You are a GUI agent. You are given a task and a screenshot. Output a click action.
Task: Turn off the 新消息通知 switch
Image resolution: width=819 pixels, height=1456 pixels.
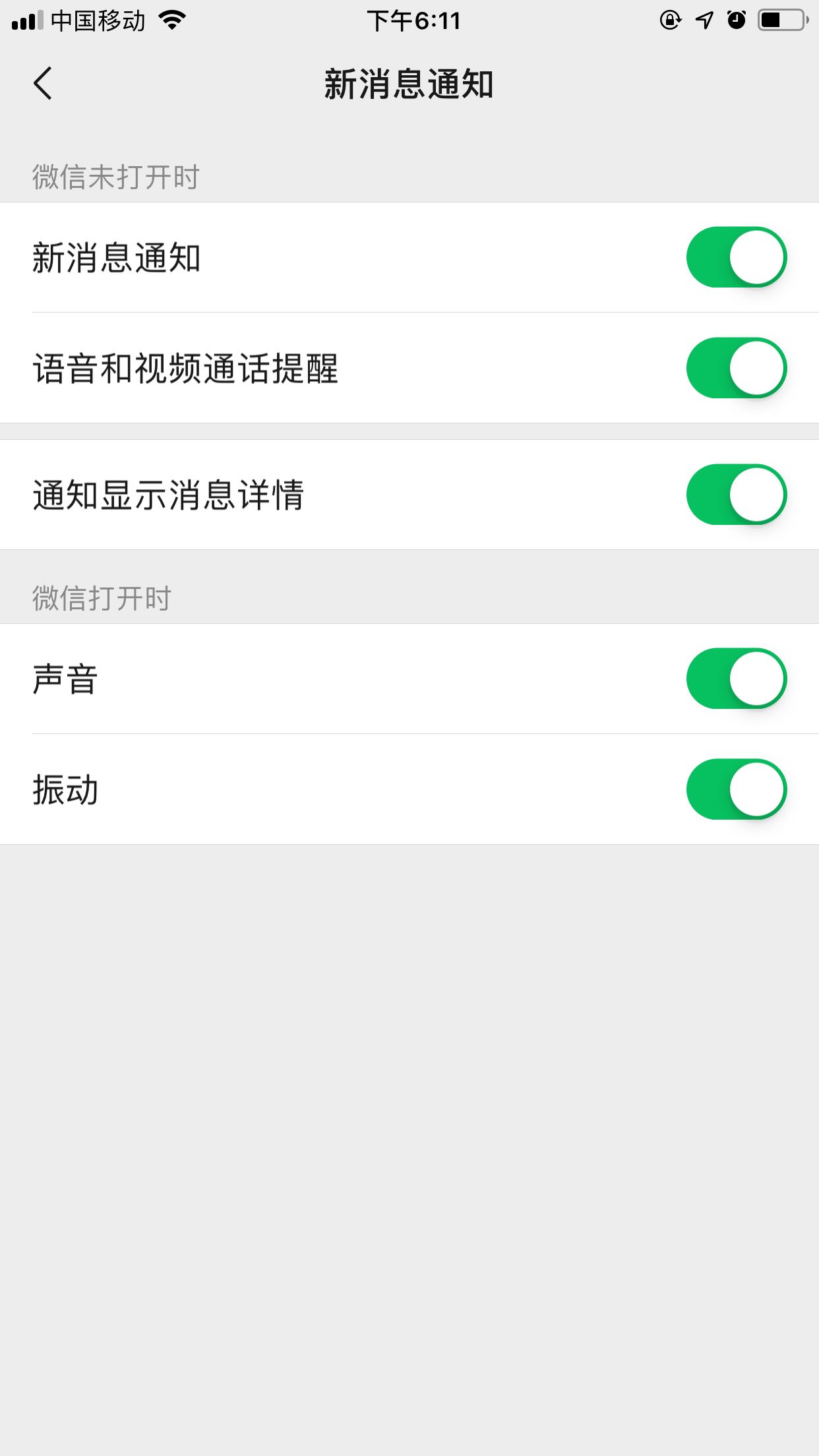[736, 257]
